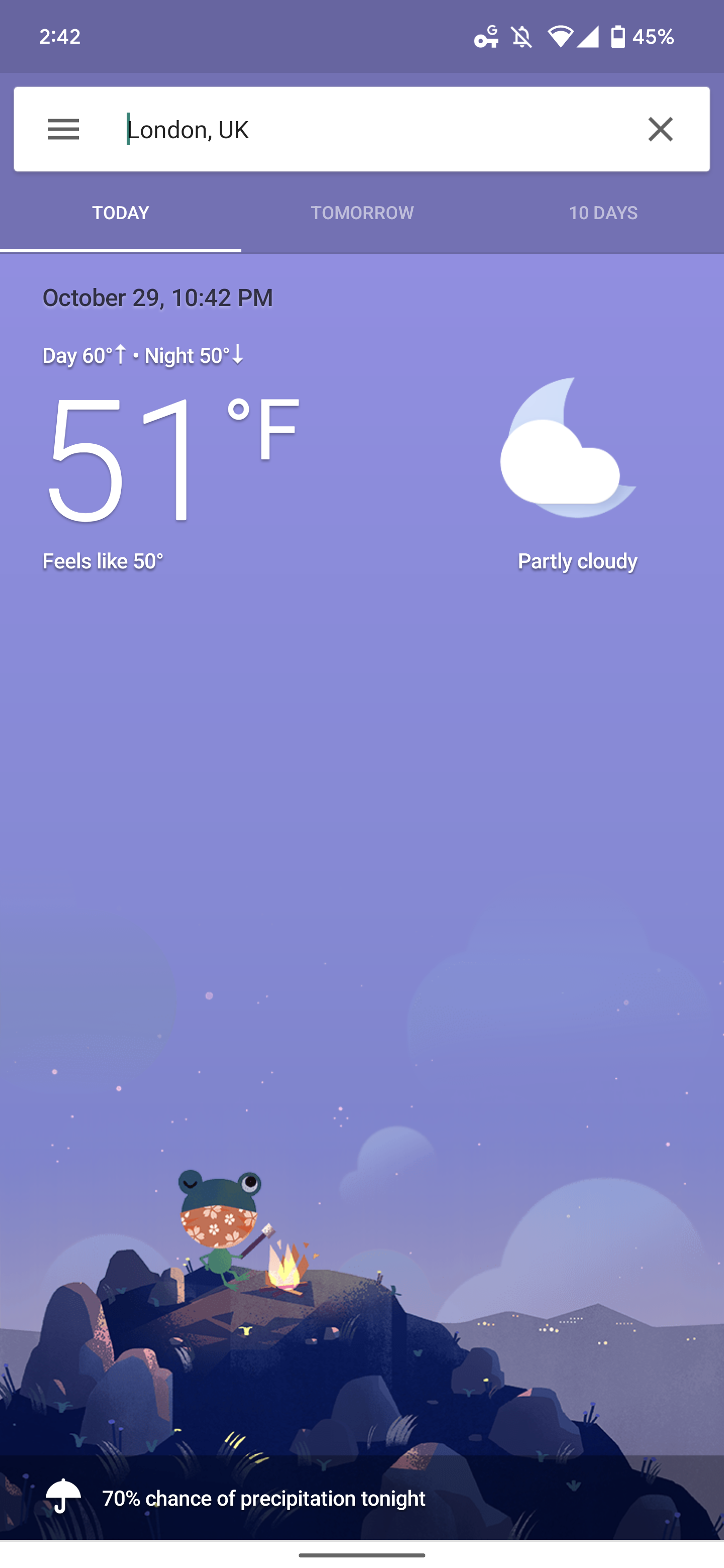The width and height of the screenshot is (724, 1568).
Task: Select the TODAY tab
Action: coord(120,213)
